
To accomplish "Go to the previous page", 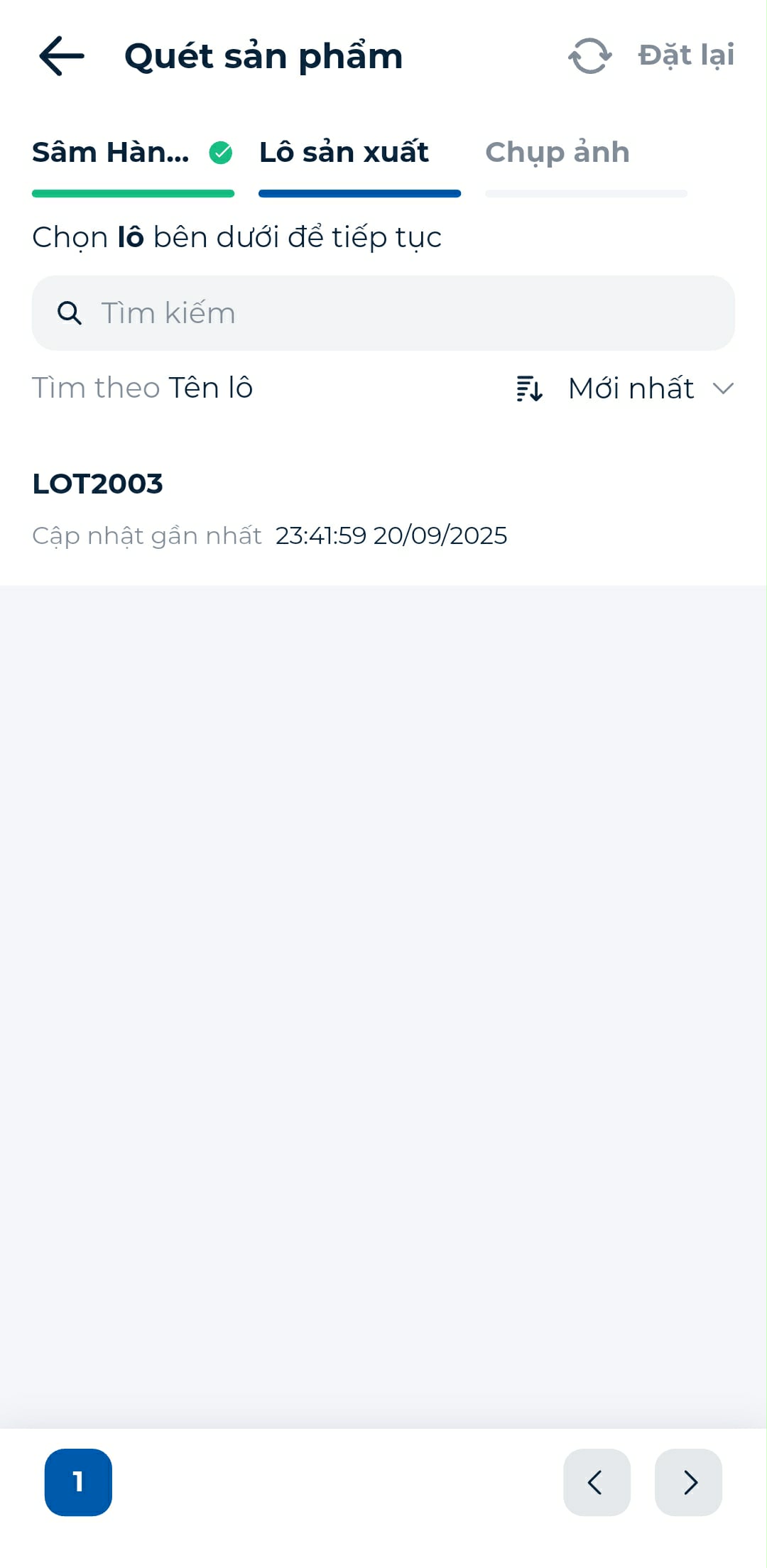I will point(597,1482).
